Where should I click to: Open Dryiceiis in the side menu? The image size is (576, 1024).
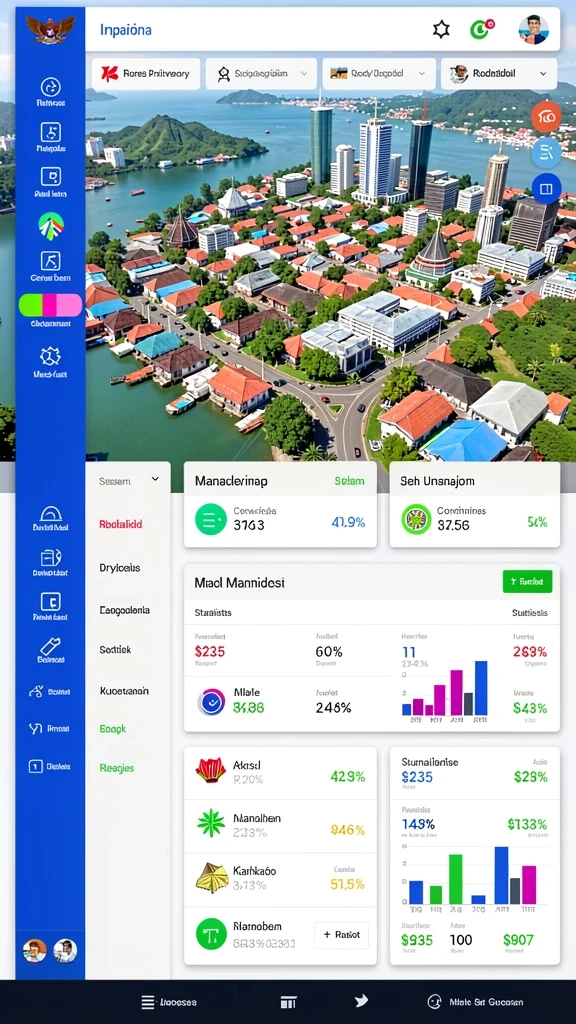(120, 568)
